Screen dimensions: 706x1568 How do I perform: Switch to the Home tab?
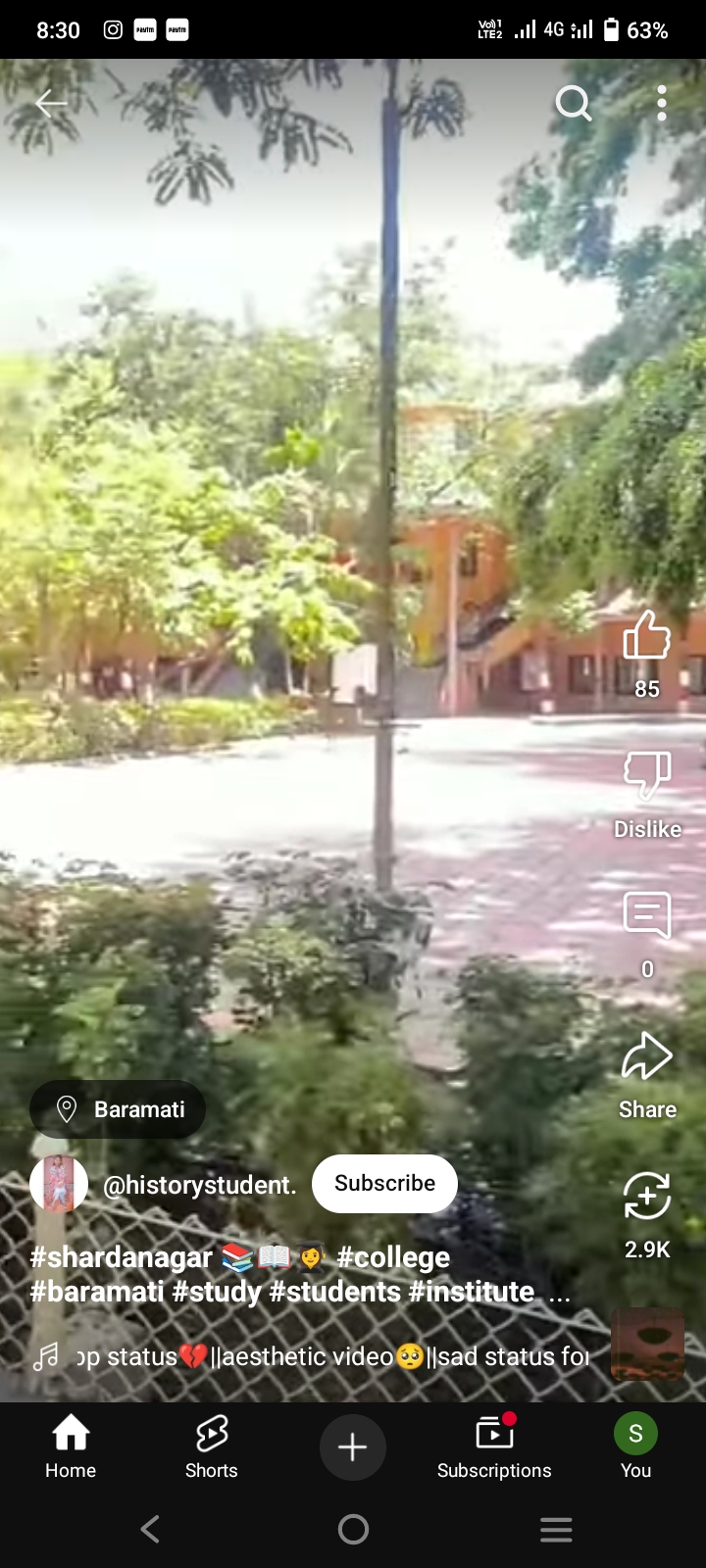click(x=71, y=1446)
